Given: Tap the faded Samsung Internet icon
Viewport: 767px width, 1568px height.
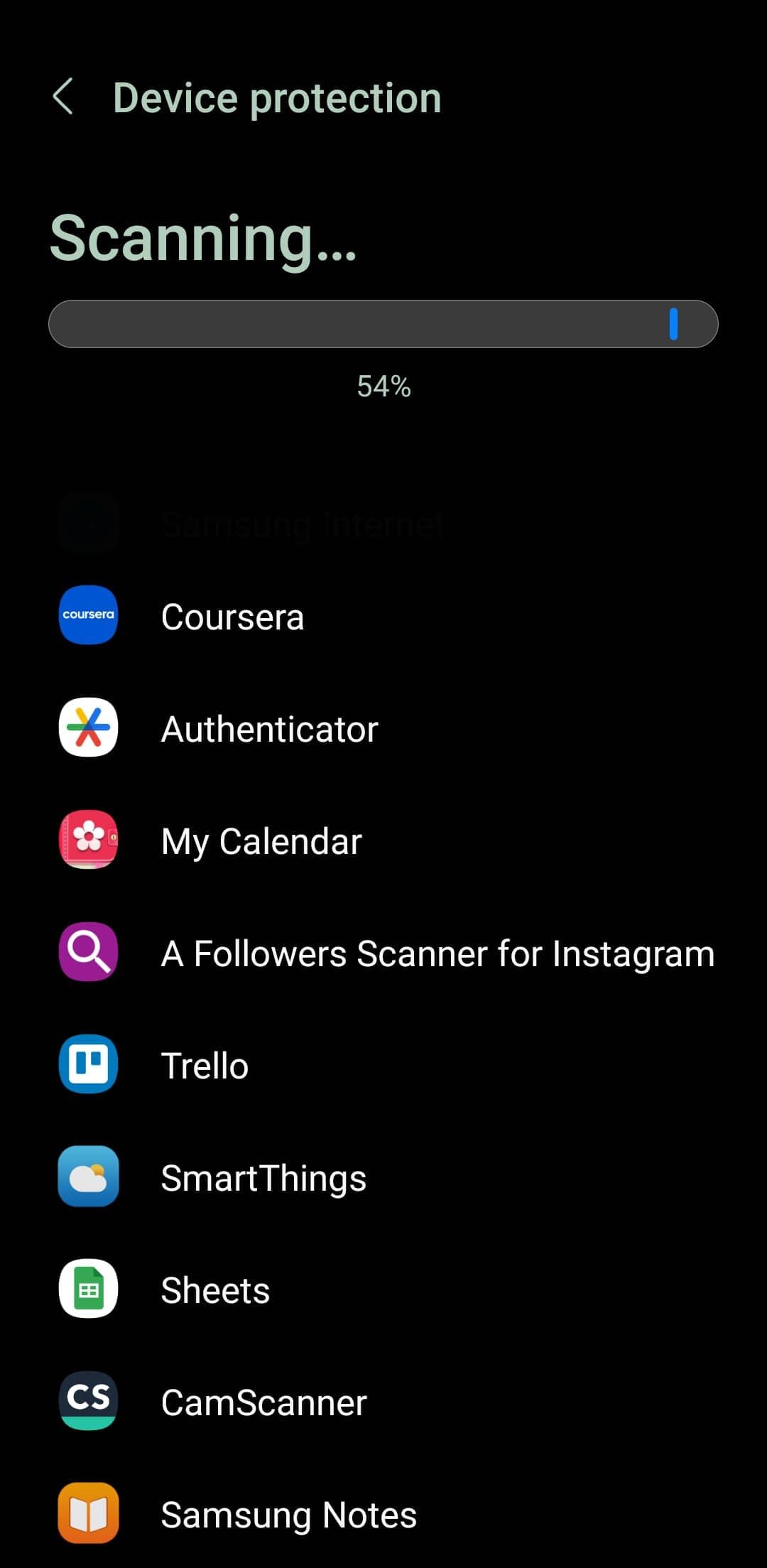Looking at the screenshot, I should click(87, 524).
